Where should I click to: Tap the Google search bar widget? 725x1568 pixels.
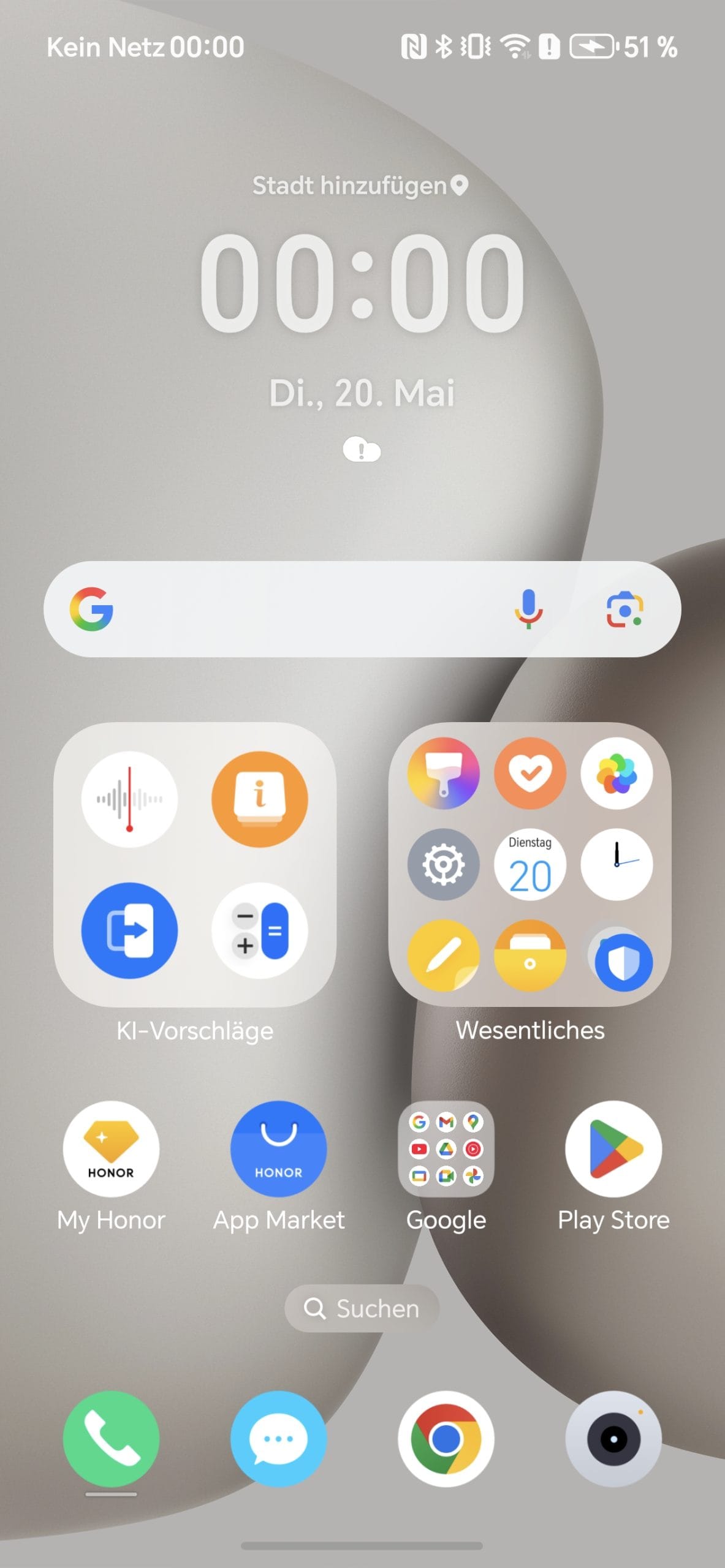[x=362, y=609]
